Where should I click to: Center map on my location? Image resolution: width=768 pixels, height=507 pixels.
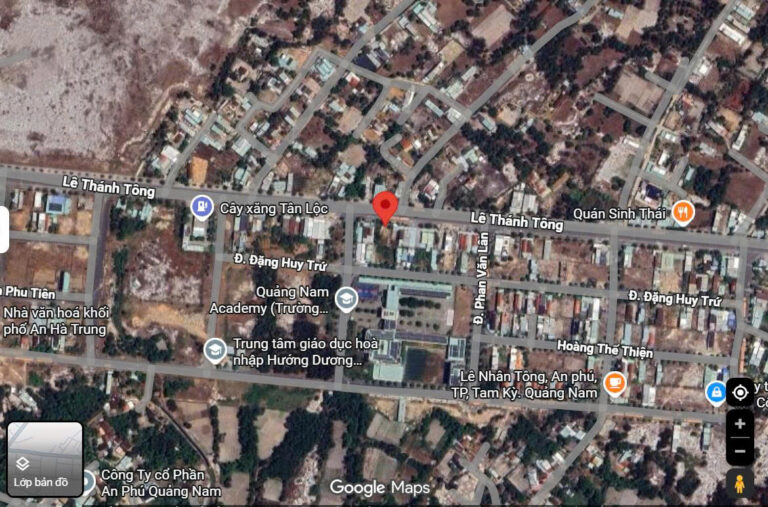pyautogui.click(x=740, y=393)
